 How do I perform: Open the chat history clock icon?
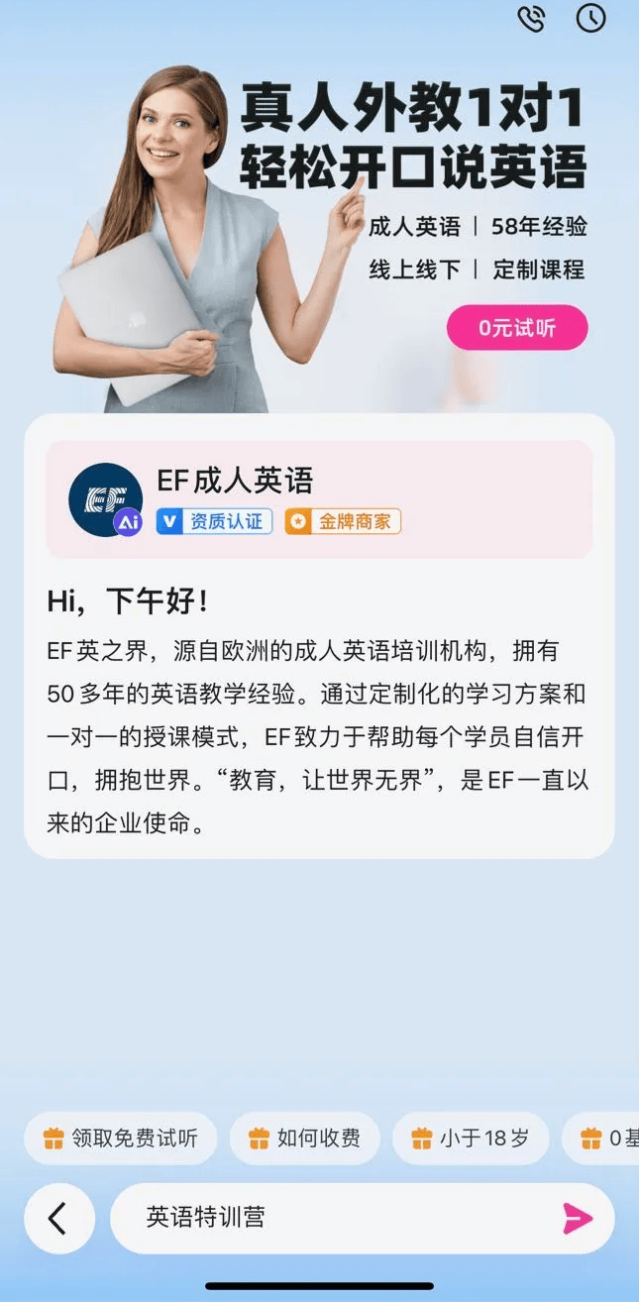pyautogui.click(x=591, y=18)
